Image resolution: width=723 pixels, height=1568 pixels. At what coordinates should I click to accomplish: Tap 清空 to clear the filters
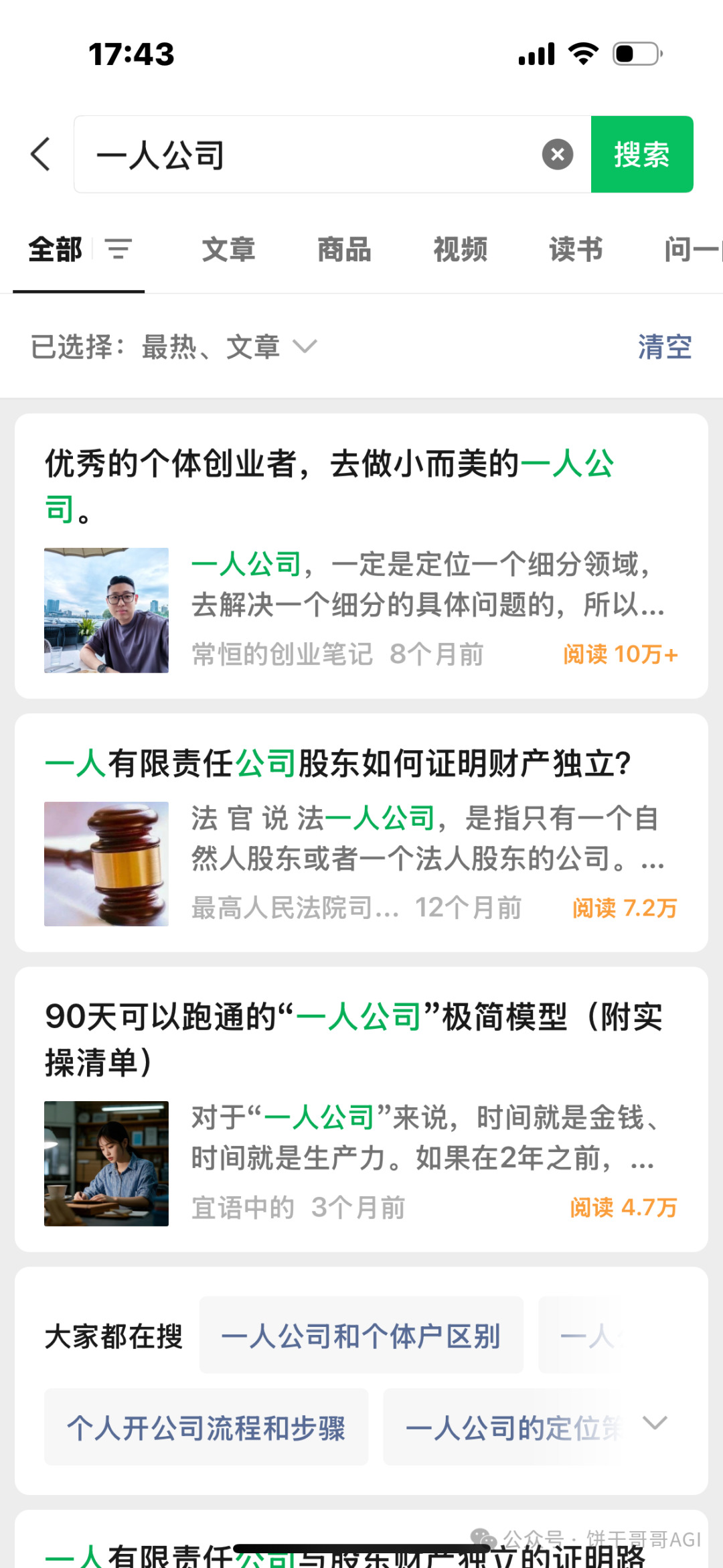pos(664,347)
